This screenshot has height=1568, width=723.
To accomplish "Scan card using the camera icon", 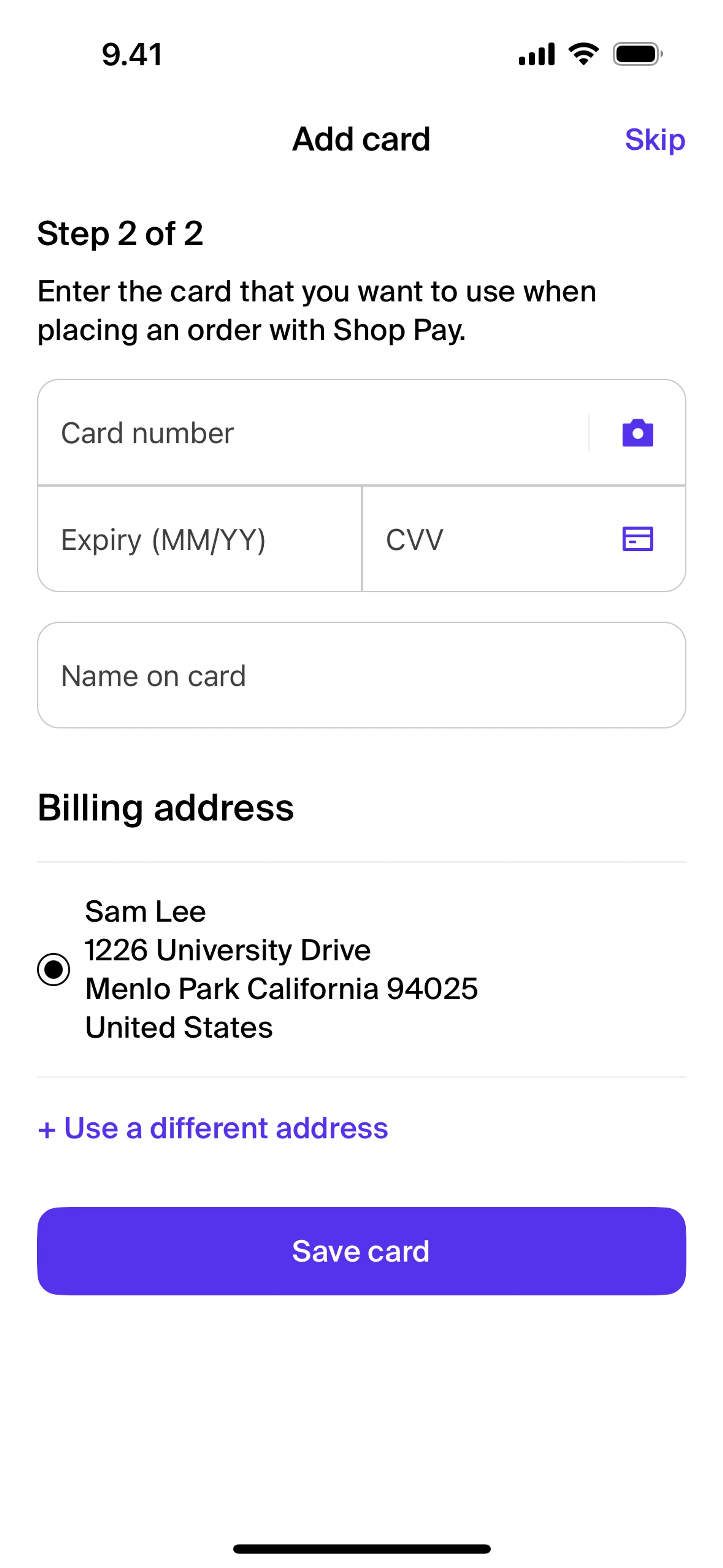I will click(x=637, y=433).
